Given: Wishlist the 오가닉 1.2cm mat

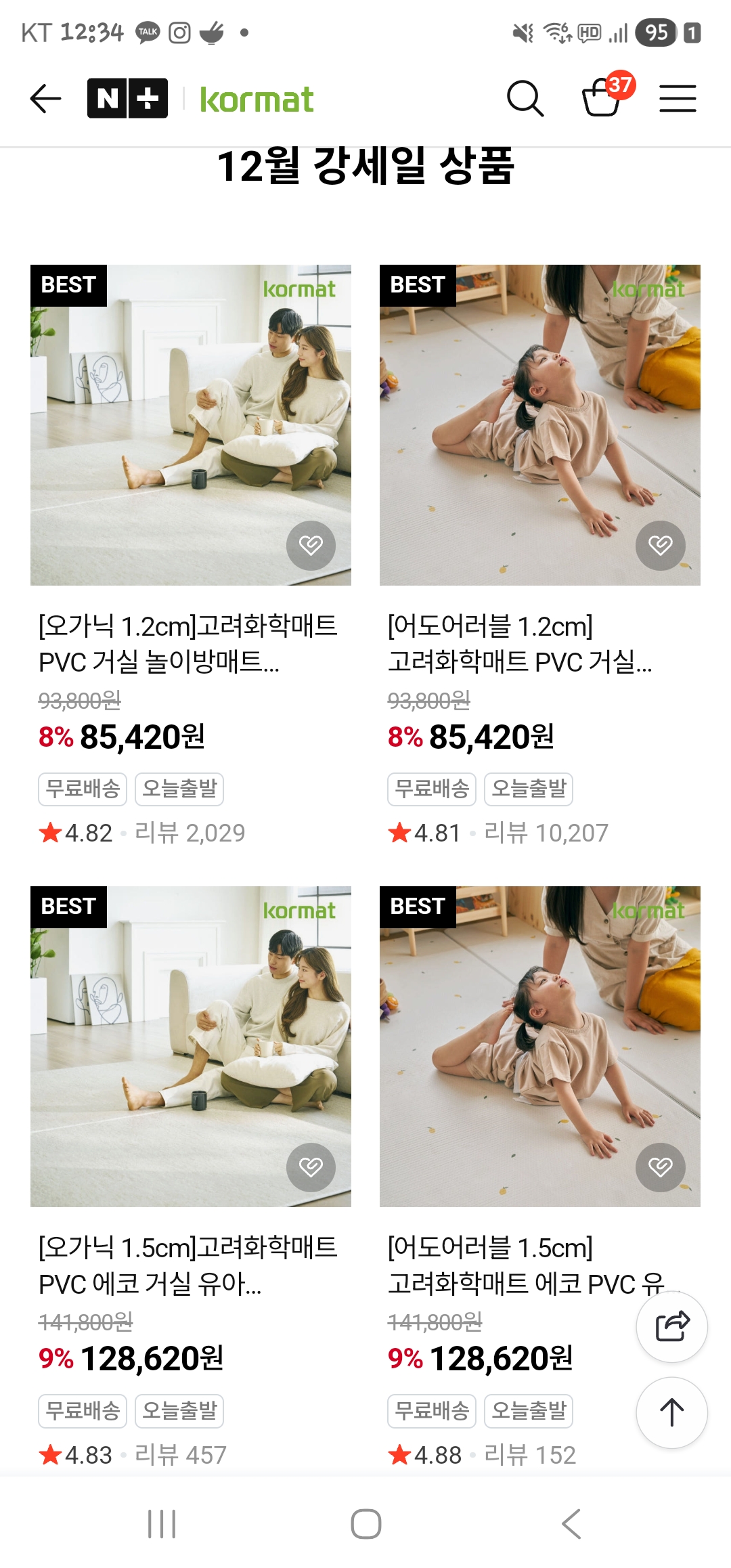Looking at the screenshot, I should (311, 545).
